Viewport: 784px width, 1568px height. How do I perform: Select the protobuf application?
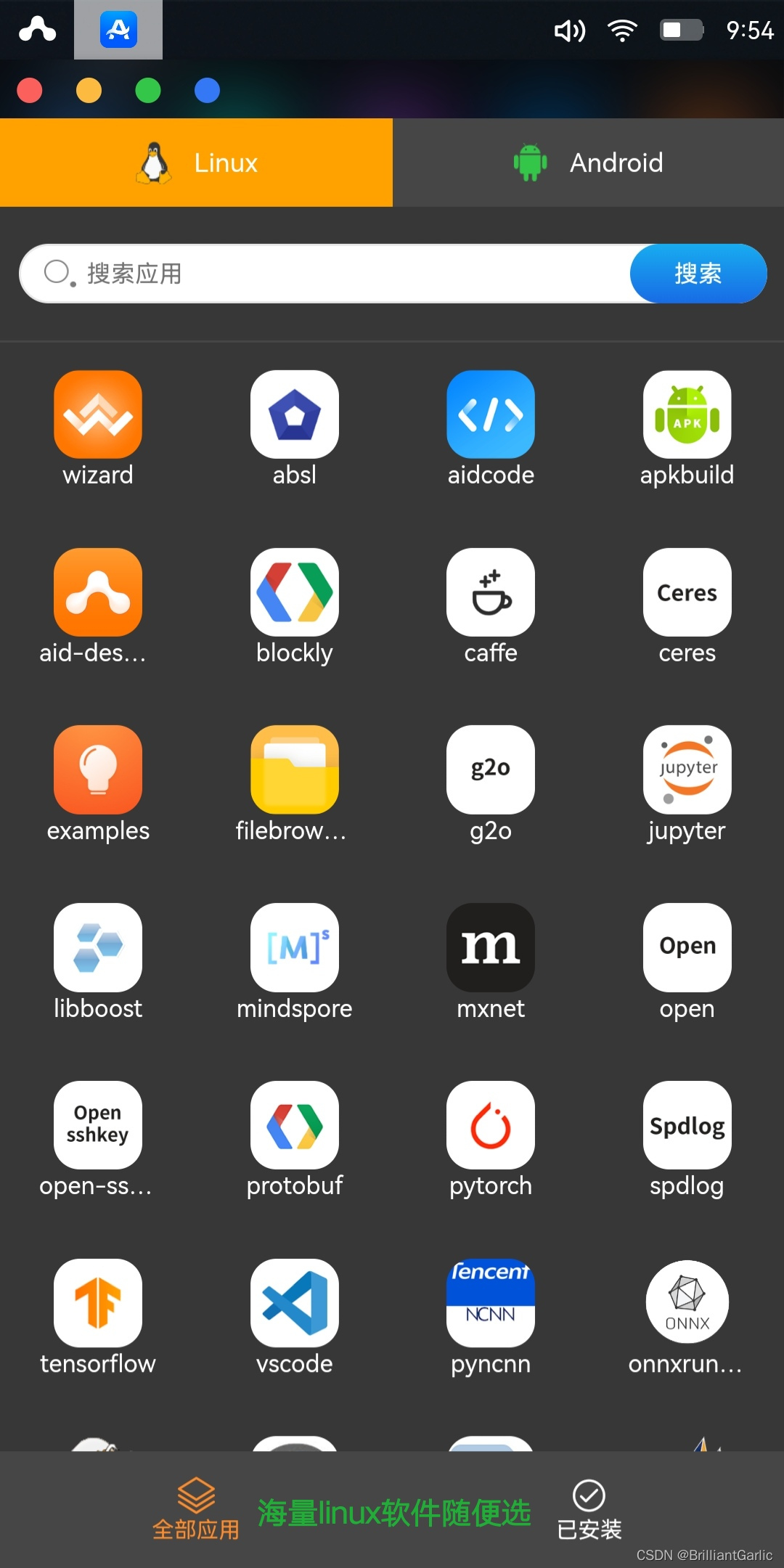tap(294, 1125)
